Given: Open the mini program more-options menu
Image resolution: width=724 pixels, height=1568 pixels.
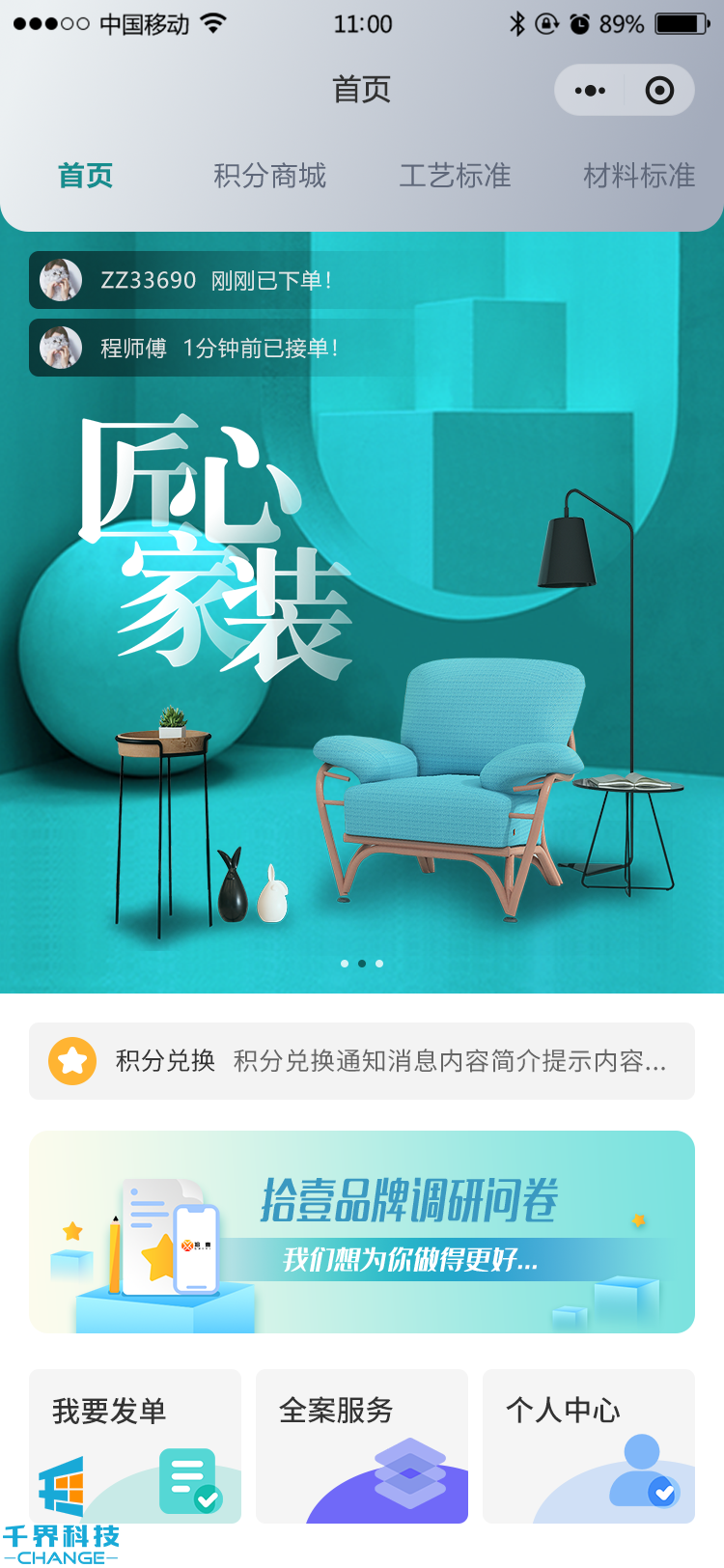Looking at the screenshot, I should point(590,91).
